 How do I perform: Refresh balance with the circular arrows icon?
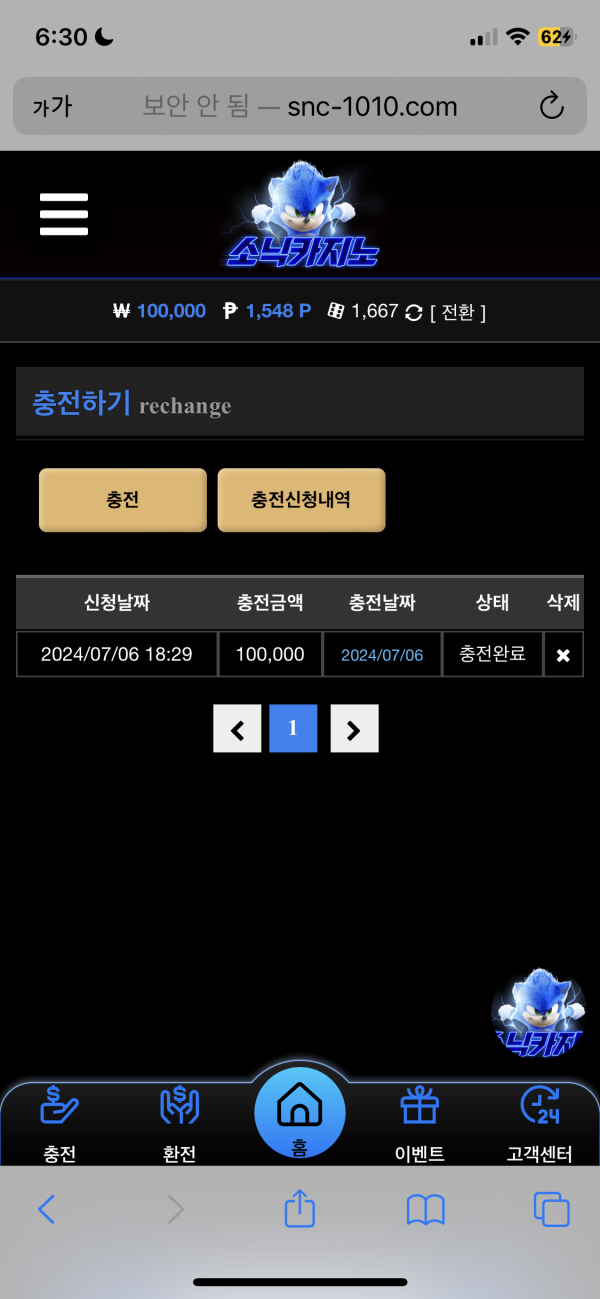414,312
